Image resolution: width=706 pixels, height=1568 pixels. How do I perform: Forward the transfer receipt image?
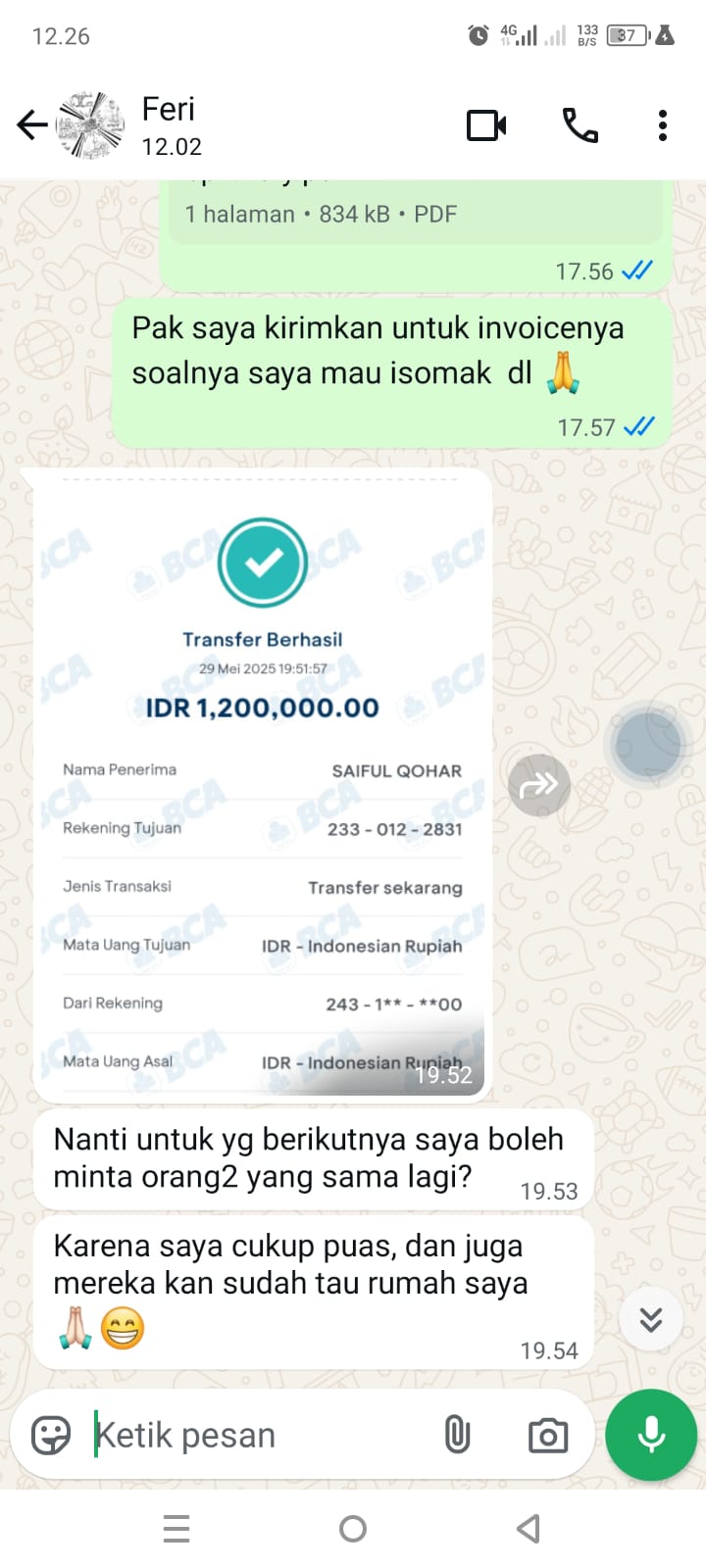tap(538, 784)
